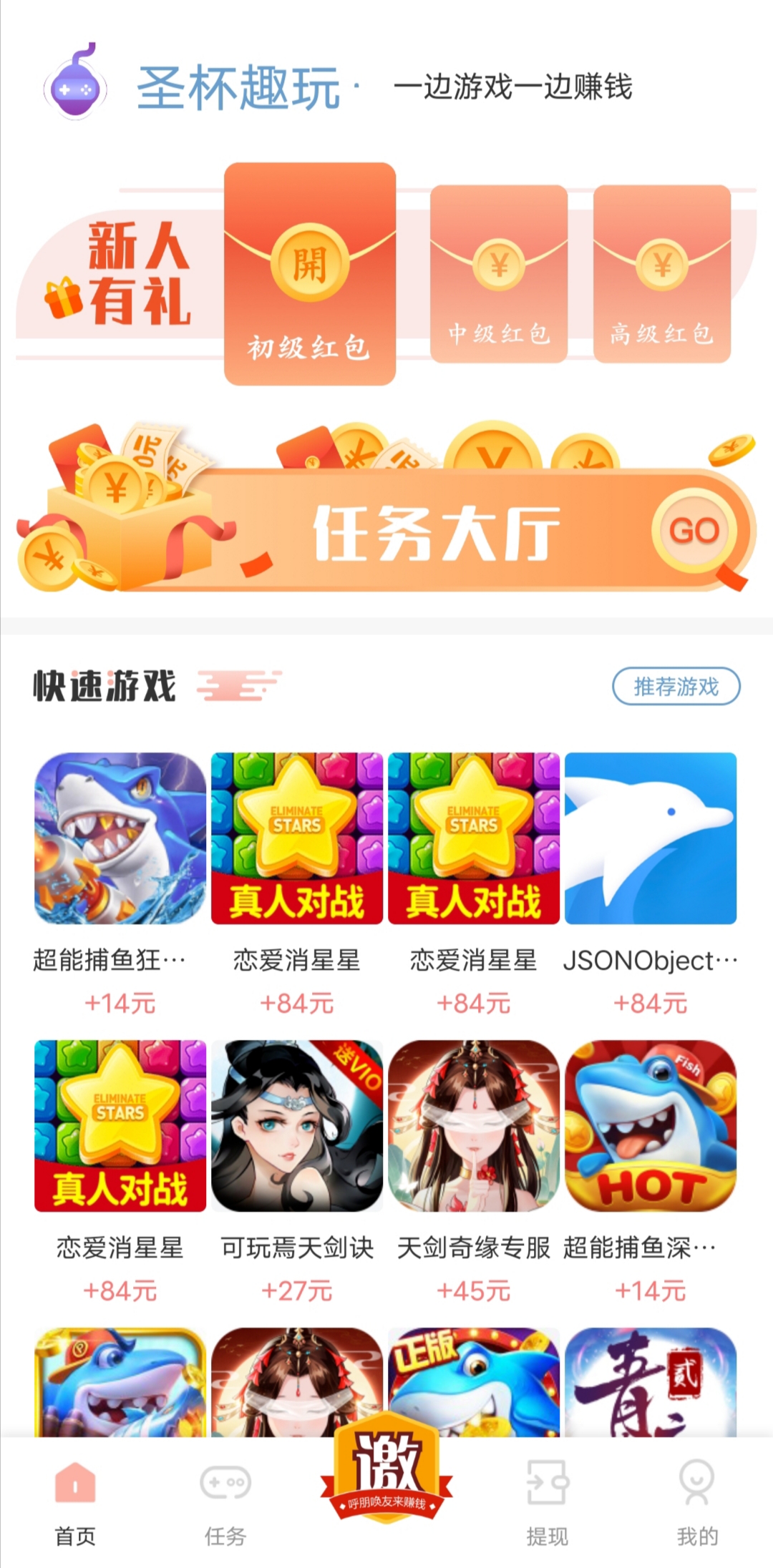This screenshot has width=773, height=1568.
Task: Open the 我的 tab
Action: 698,1502
